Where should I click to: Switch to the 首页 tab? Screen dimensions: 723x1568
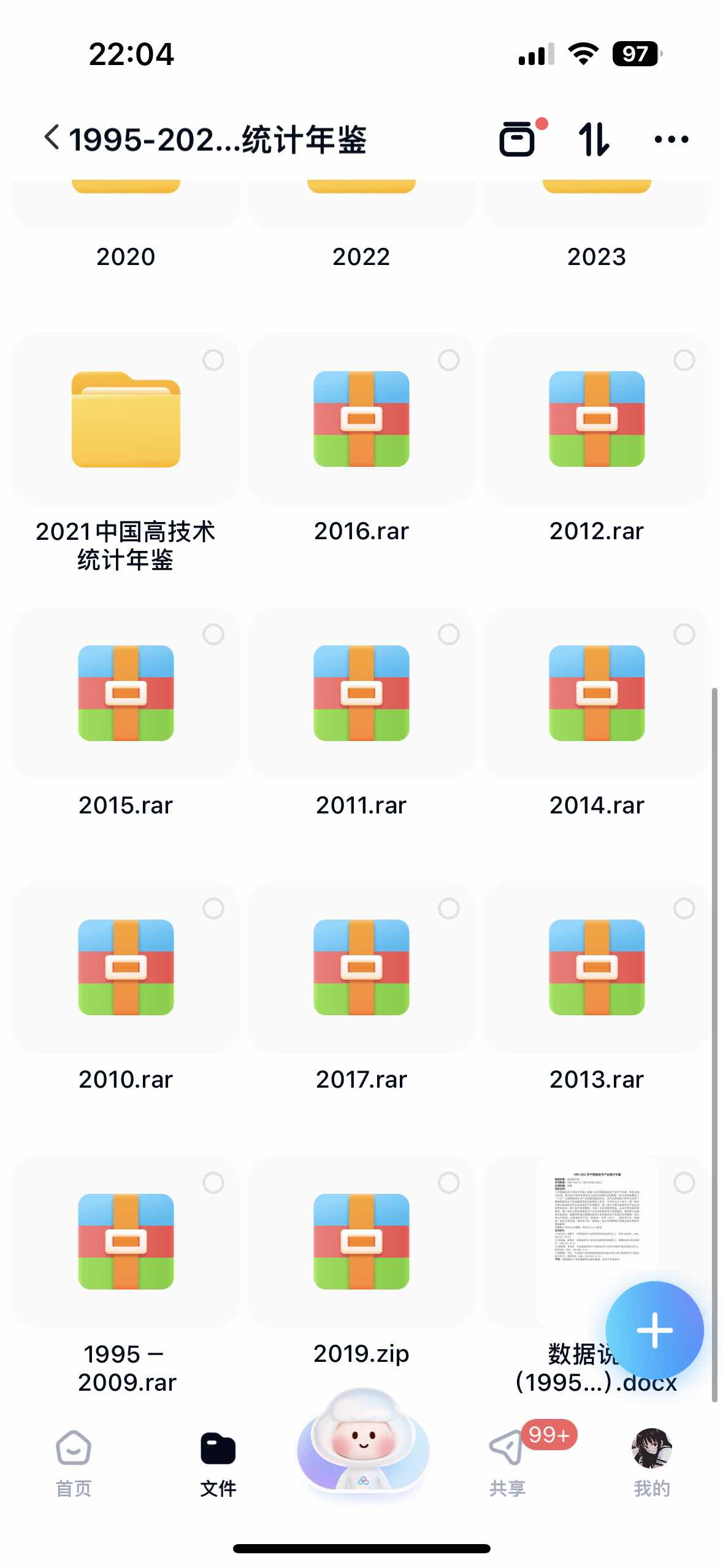[74, 1462]
